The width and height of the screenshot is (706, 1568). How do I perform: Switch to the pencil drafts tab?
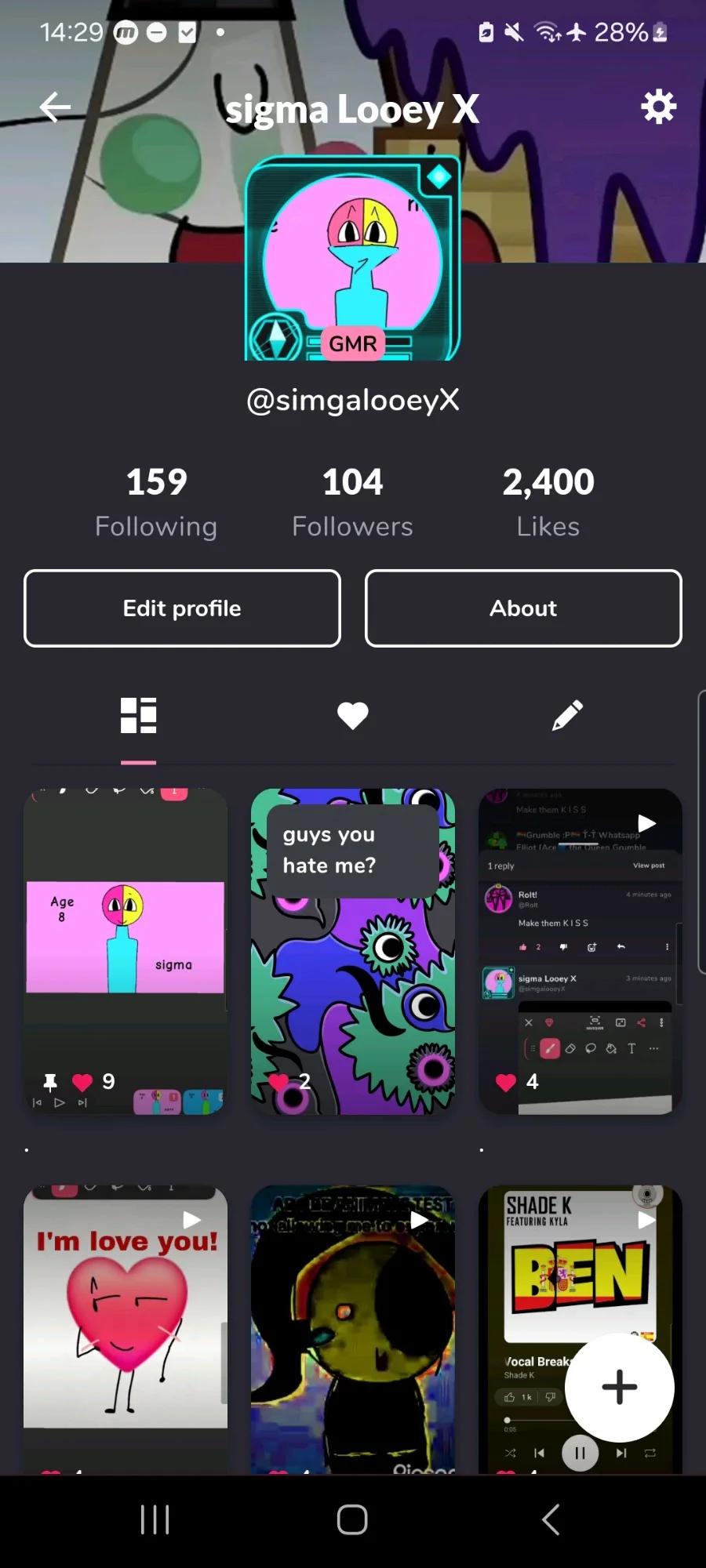[567, 716]
